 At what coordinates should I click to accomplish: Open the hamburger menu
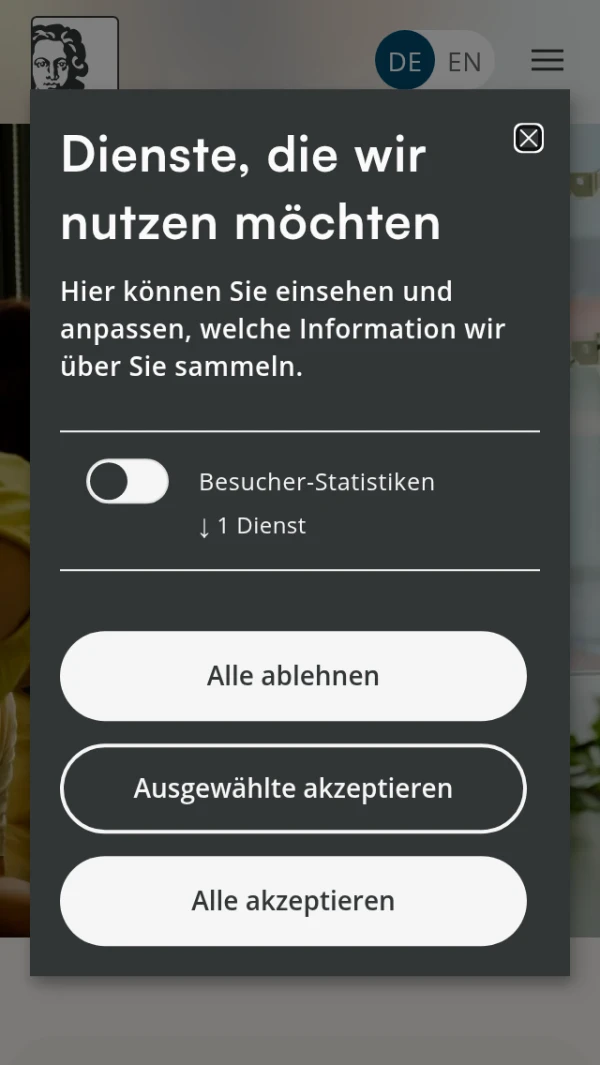(547, 61)
